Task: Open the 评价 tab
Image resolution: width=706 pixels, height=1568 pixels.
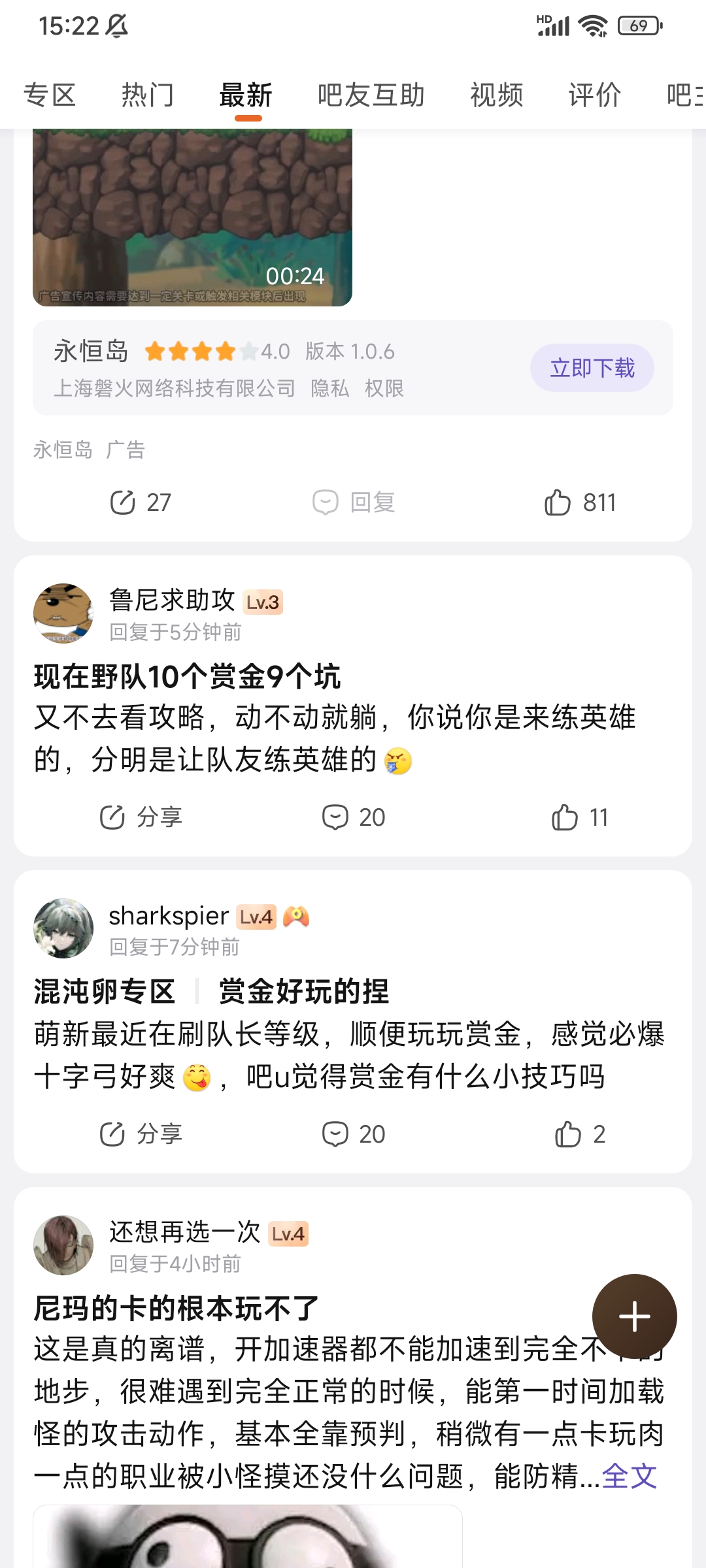Action: [x=595, y=95]
